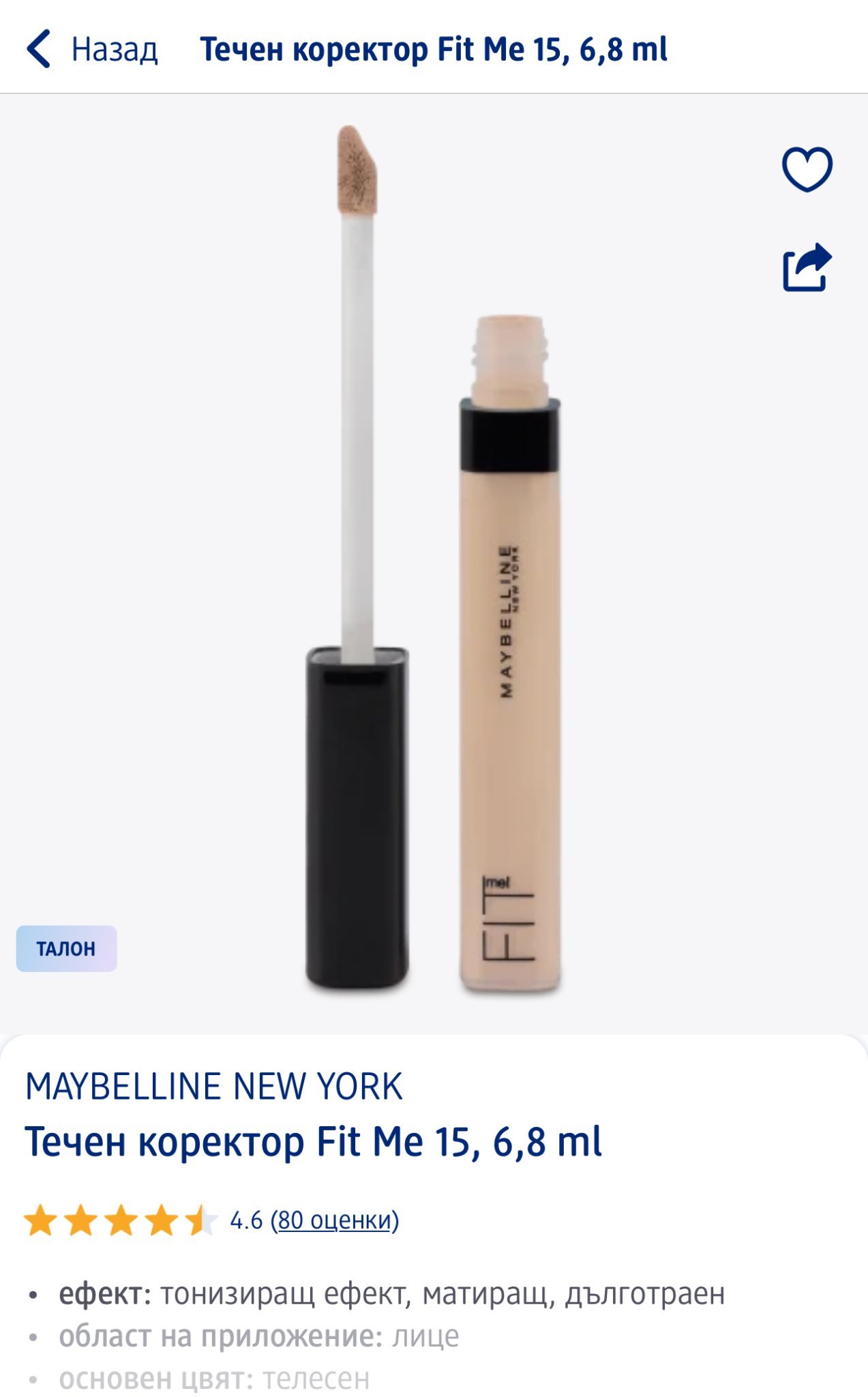Go back with the Назад button
This screenshot has height=1397, width=868.
(92, 49)
